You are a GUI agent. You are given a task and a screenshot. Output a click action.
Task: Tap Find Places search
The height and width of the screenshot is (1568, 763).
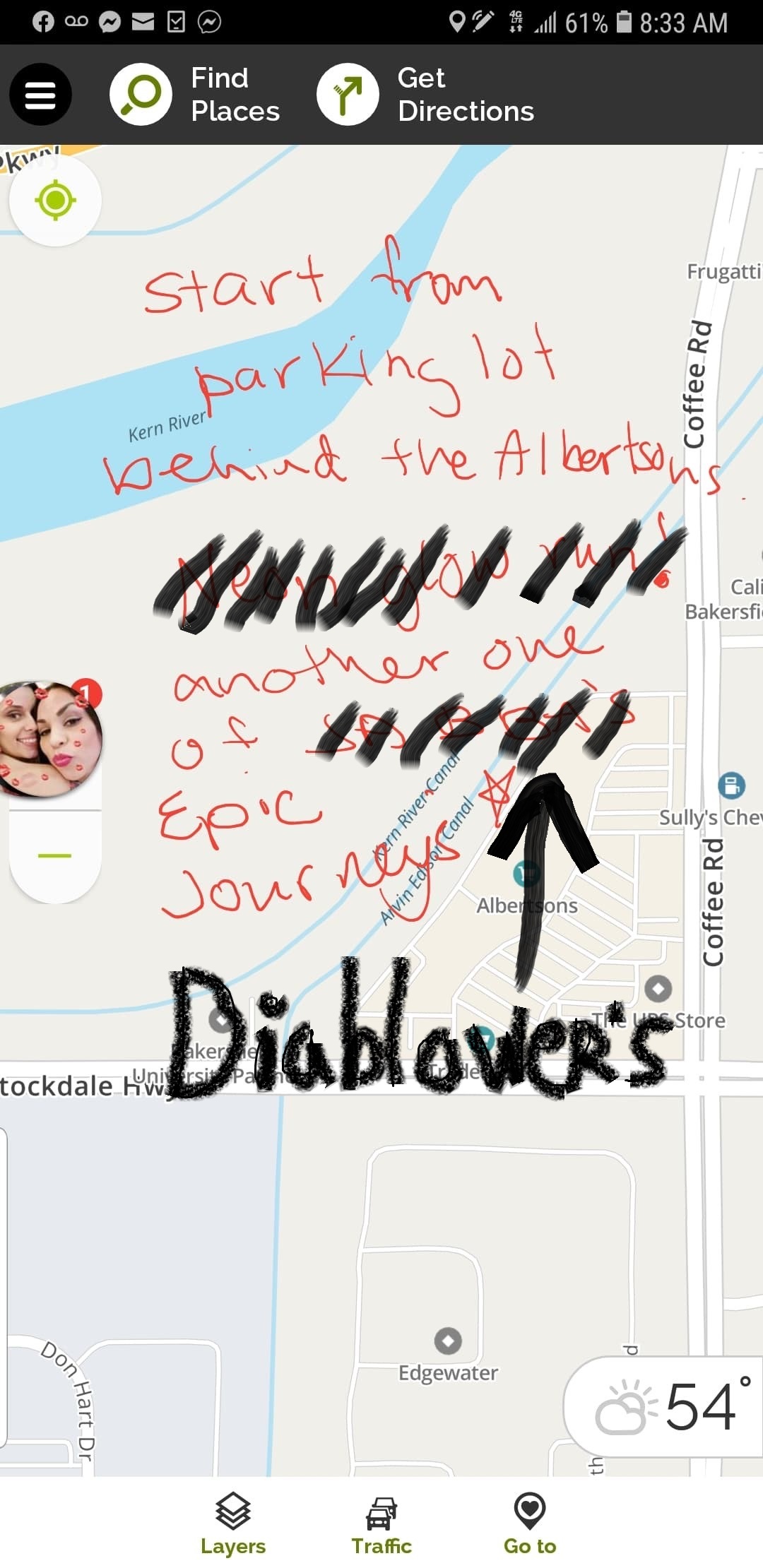pyautogui.click(x=196, y=94)
